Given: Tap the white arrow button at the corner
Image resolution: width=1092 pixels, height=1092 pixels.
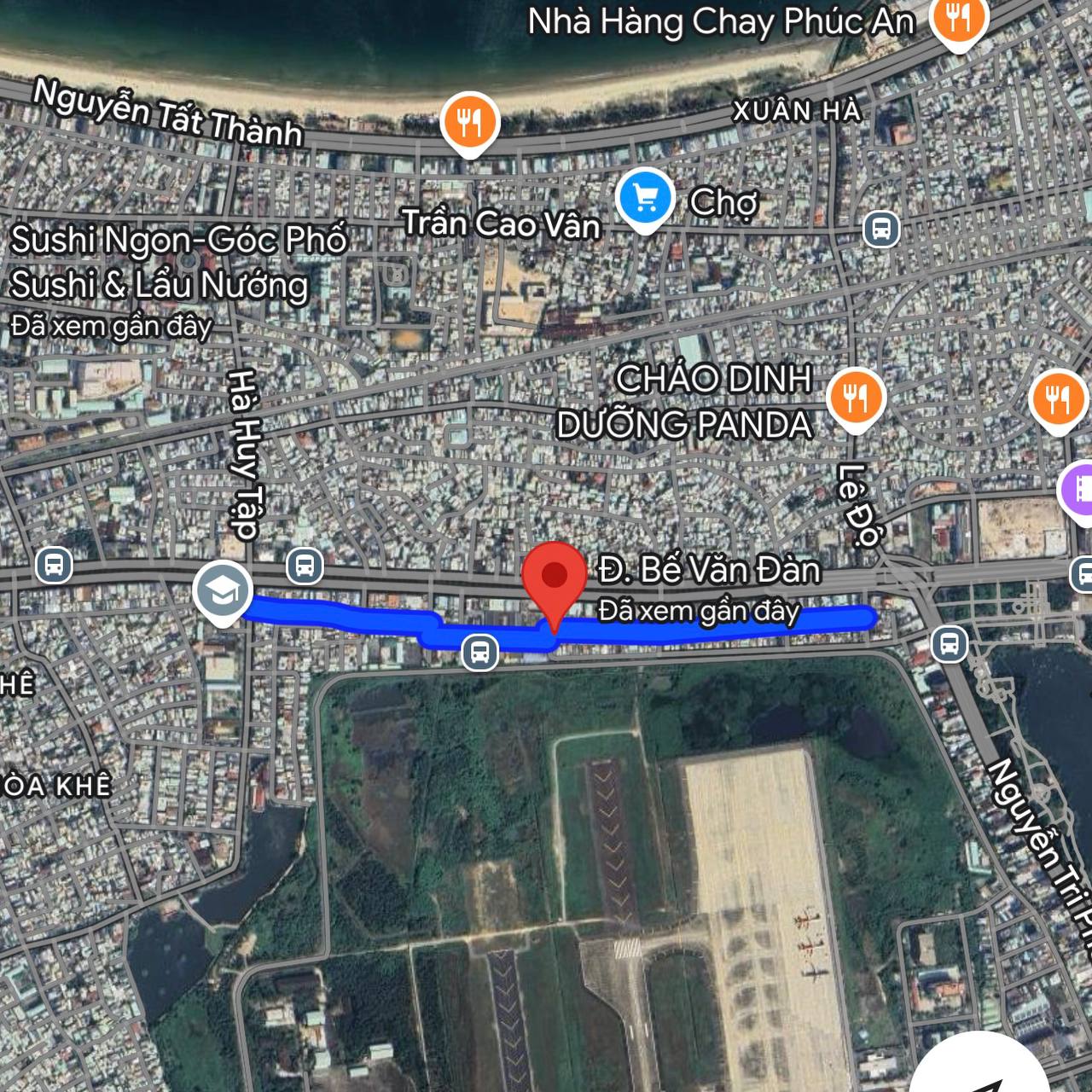Looking at the screenshot, I should click(x=981, y=1077).
